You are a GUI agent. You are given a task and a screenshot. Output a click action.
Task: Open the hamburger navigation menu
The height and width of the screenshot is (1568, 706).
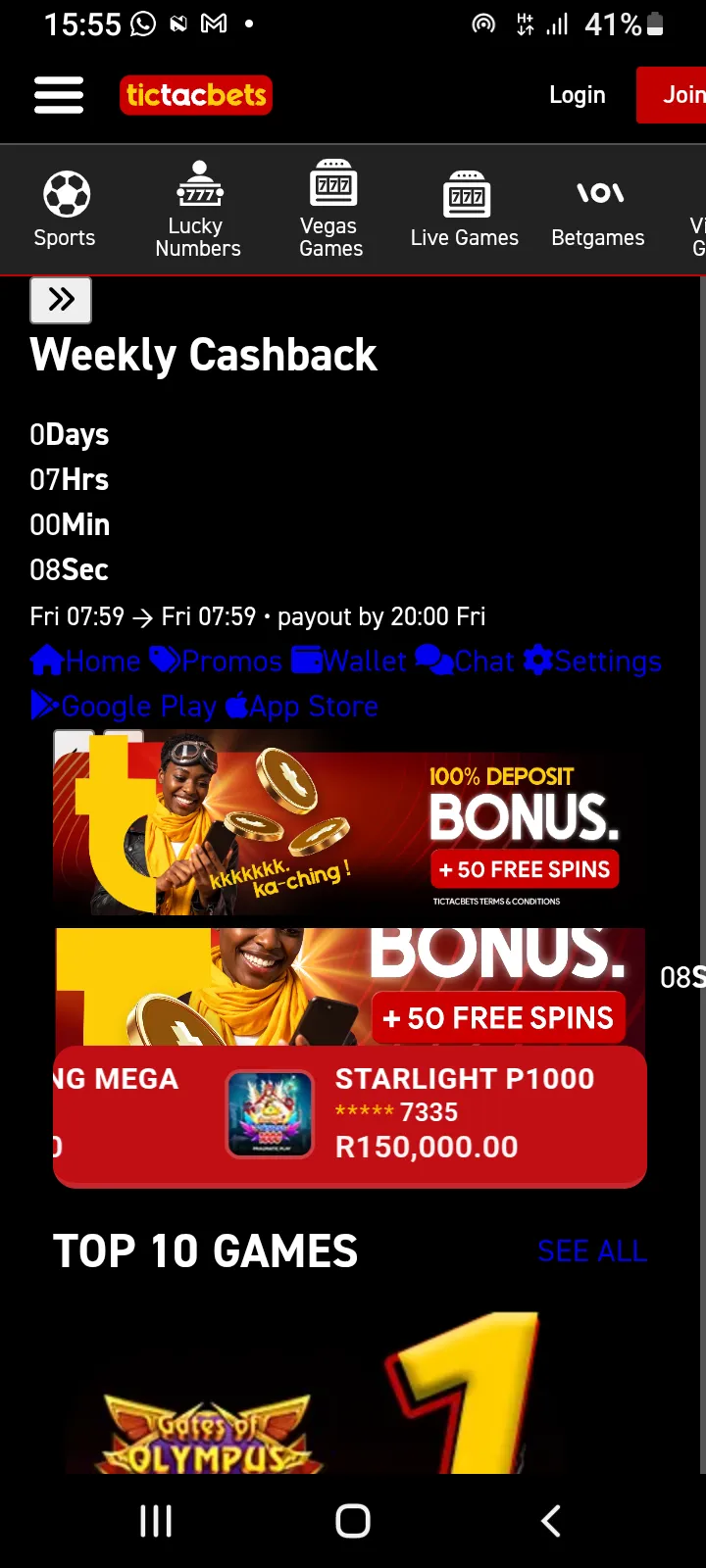click(x=58, y=95)
